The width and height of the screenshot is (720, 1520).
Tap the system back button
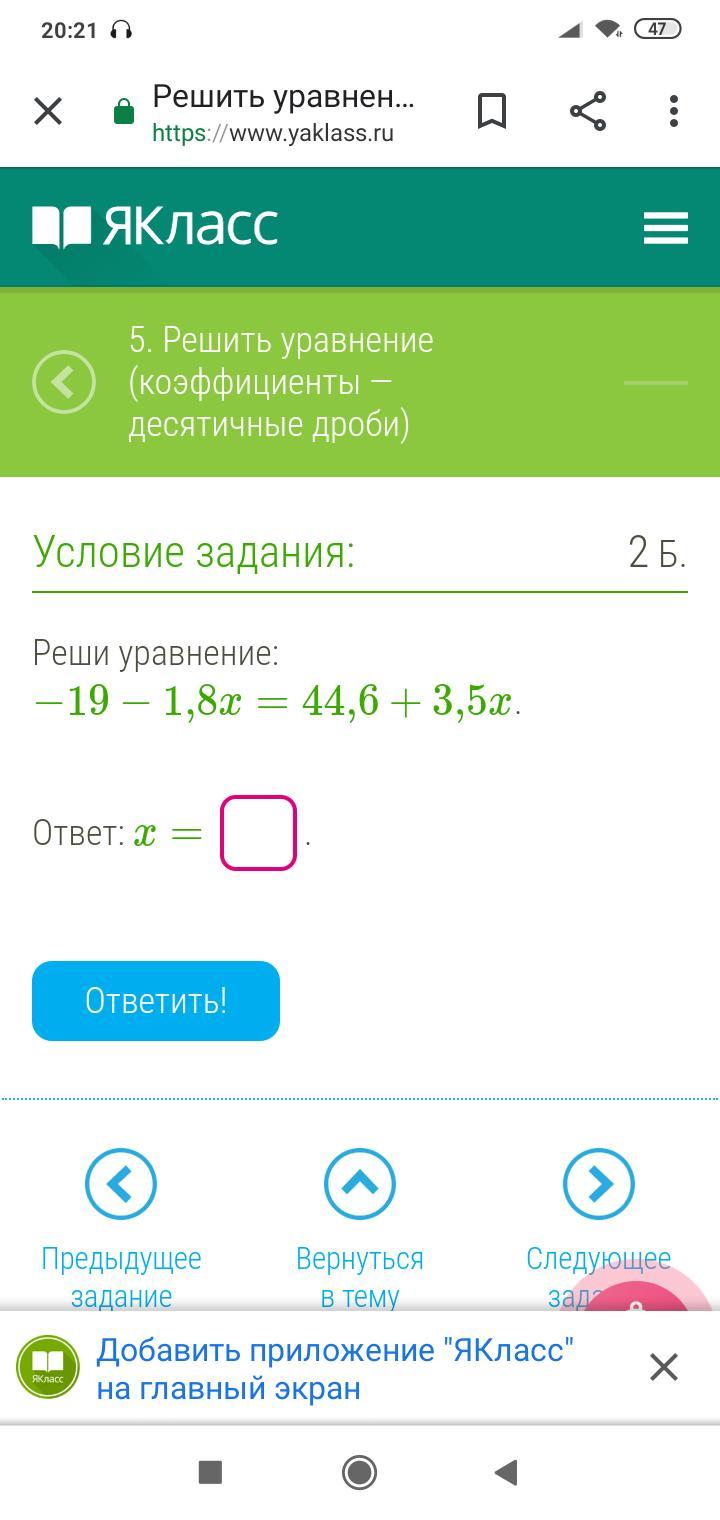point(506,1472)
